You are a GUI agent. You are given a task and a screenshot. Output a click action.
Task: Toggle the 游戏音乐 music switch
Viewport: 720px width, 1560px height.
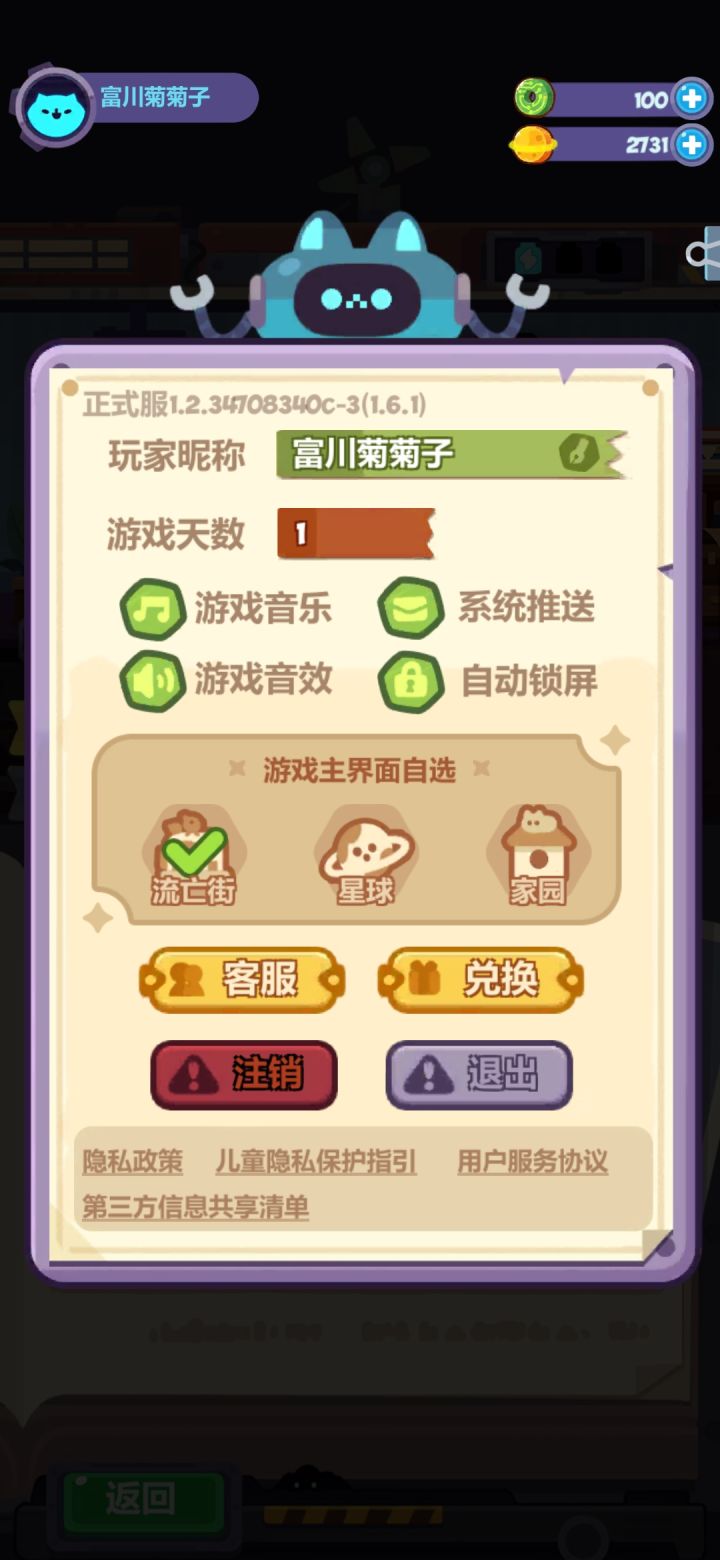tap(152, 608)
